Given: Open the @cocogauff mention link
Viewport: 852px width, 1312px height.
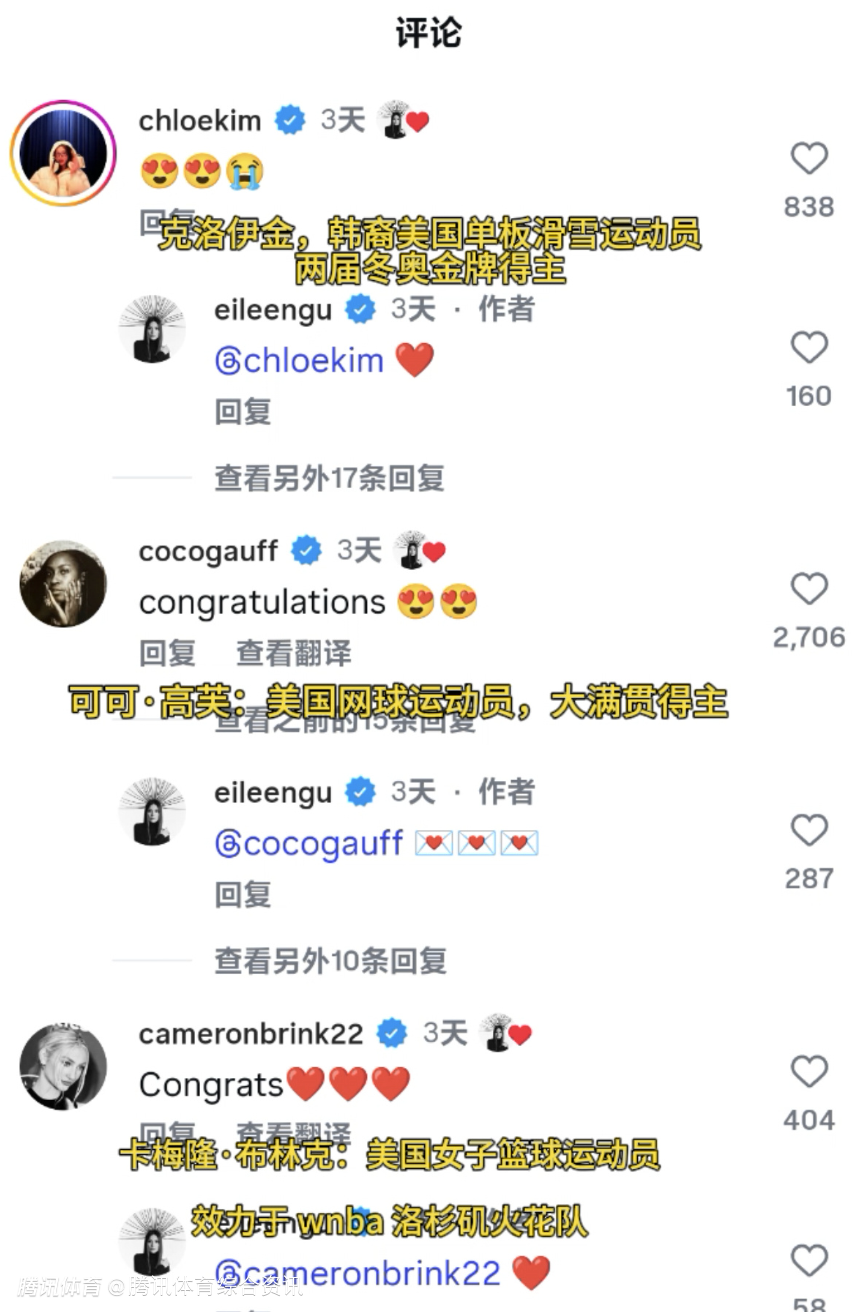Looking at the screenshot, I should [x=309, y=843].
